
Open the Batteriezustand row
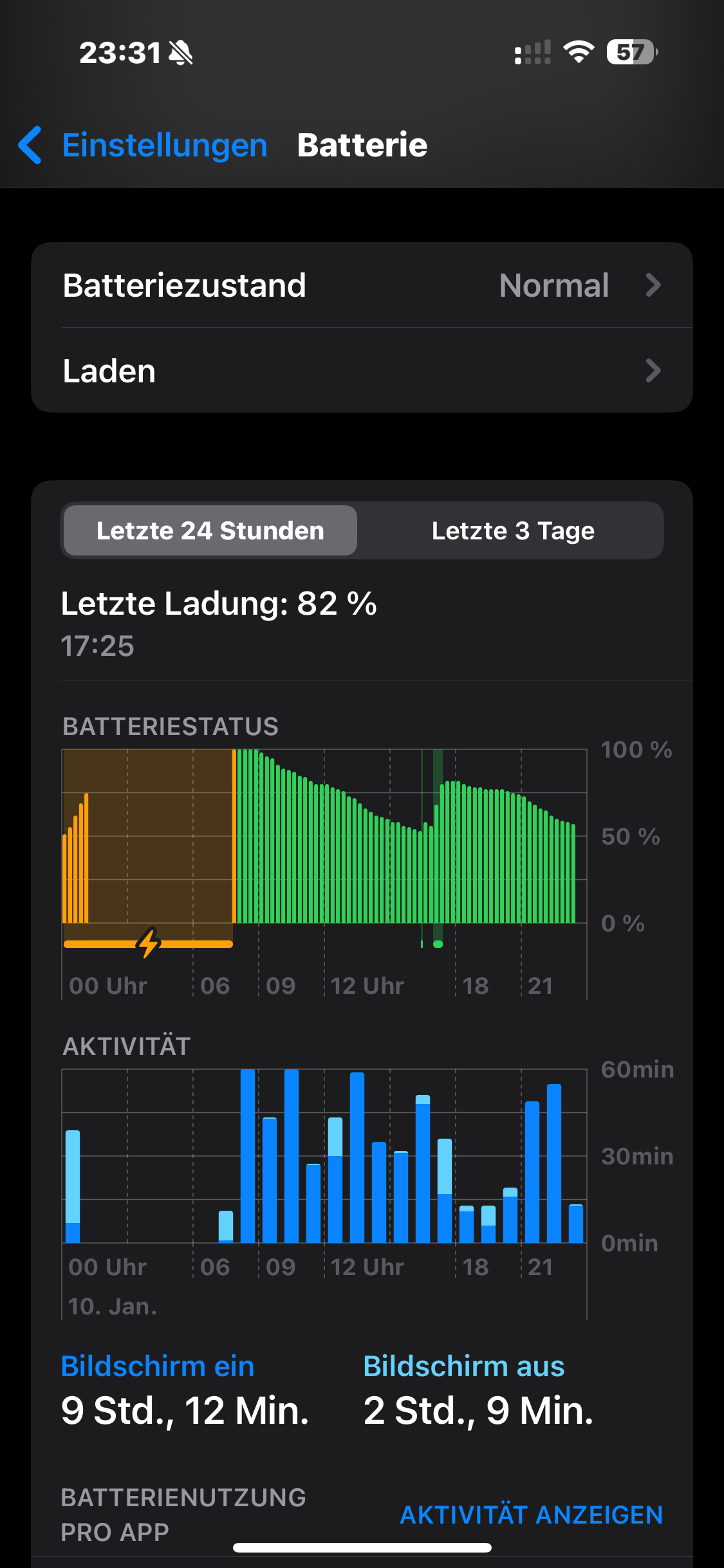pos(362,285)
